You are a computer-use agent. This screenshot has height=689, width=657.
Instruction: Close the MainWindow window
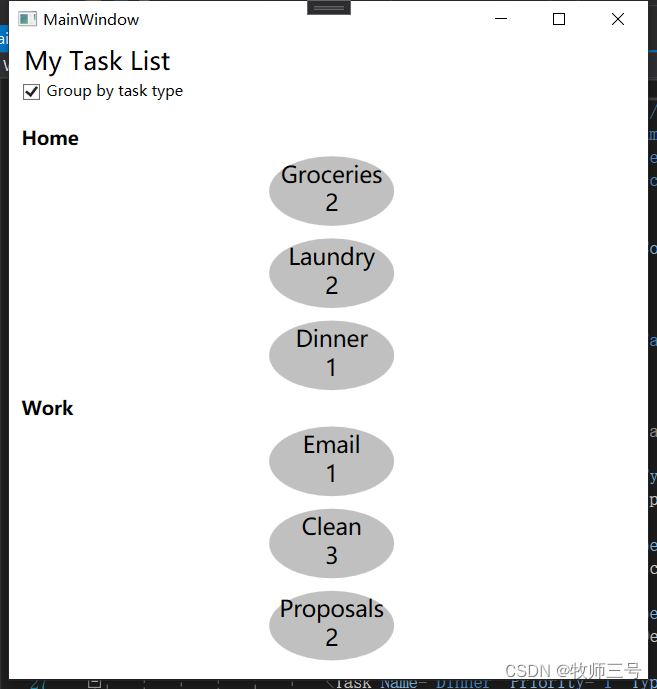pos(617,19)
